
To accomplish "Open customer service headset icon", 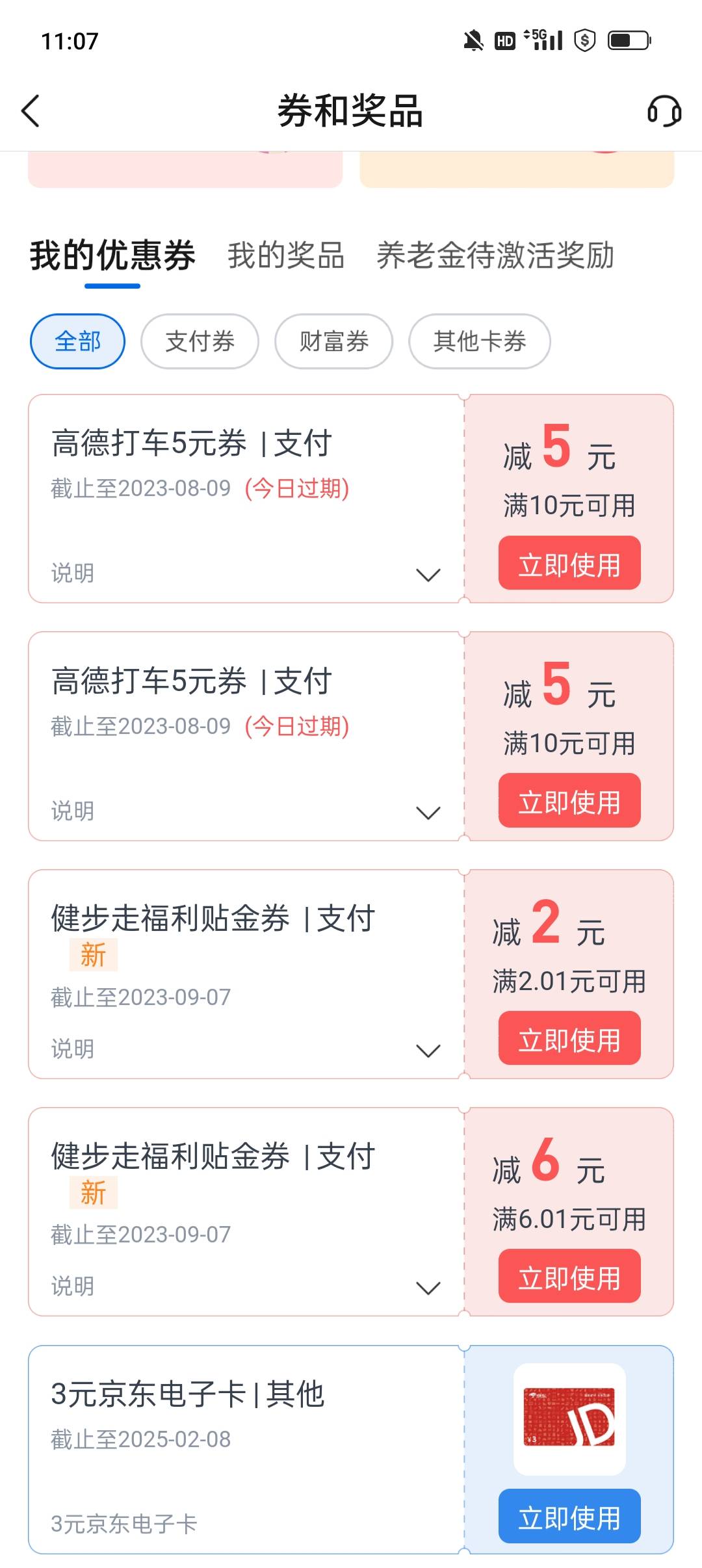I will pyautogui.click(x=664, y=111).
